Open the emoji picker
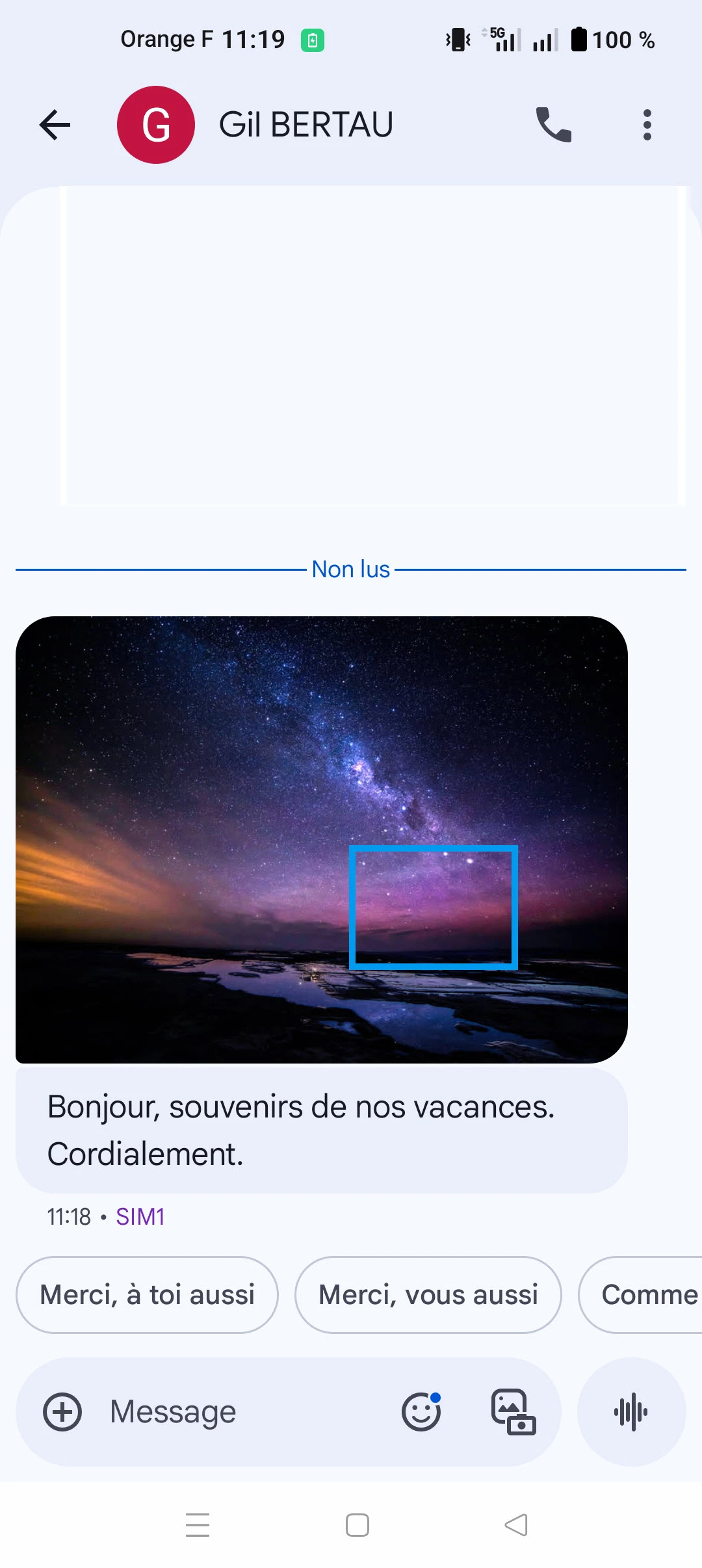Image resolution: width=702 pixels, height=1568 pixels. click(421, 1411)
